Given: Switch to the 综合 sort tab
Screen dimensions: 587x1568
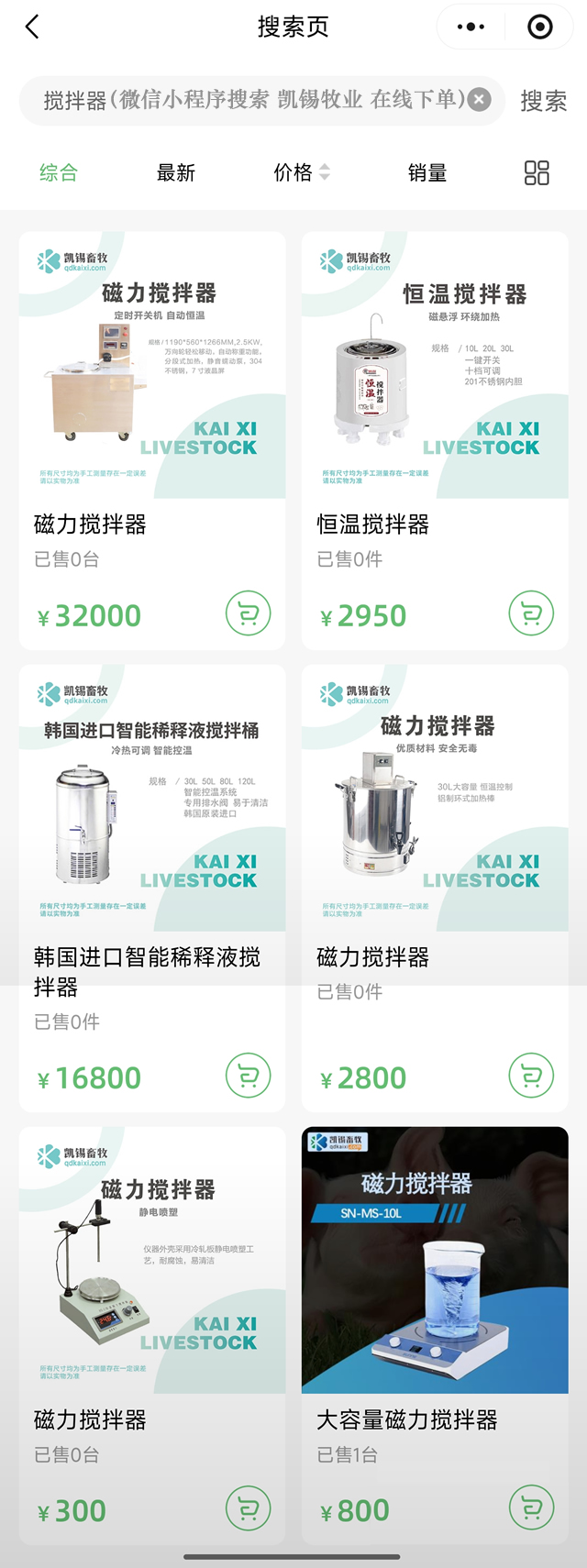Looking at the screenshot, I should pos(59,172).
